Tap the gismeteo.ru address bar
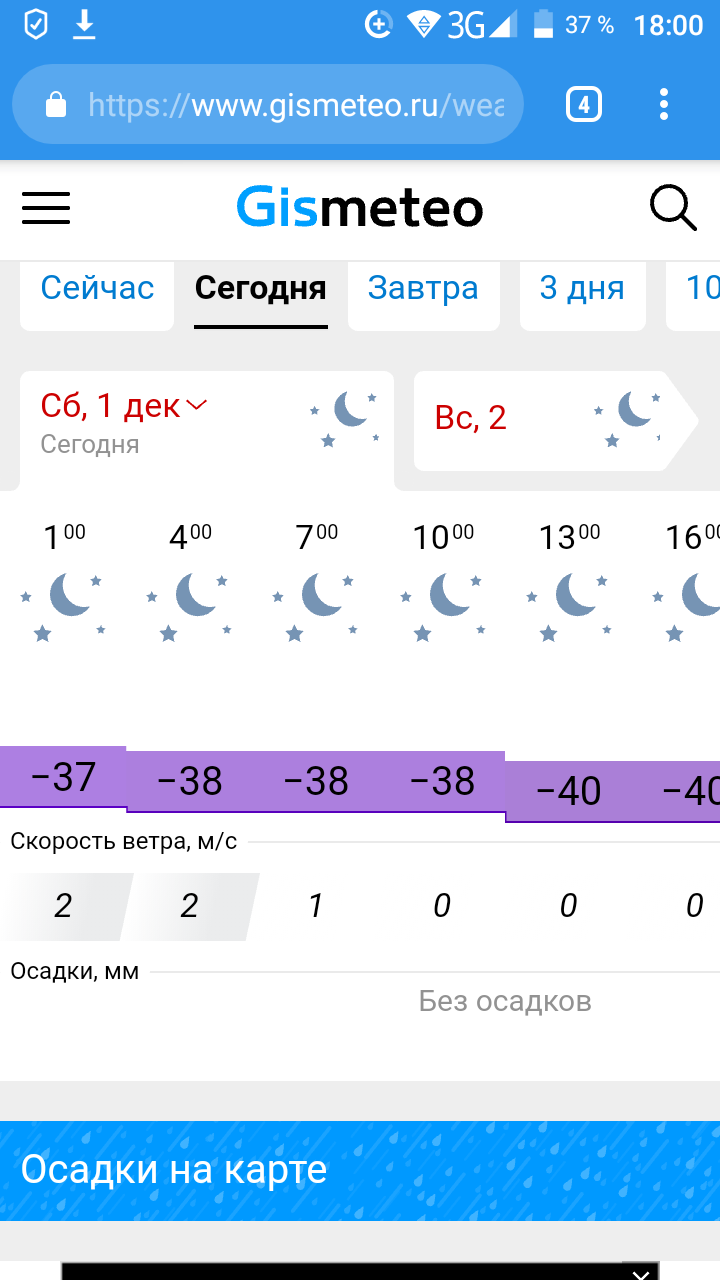 [268, 104]
